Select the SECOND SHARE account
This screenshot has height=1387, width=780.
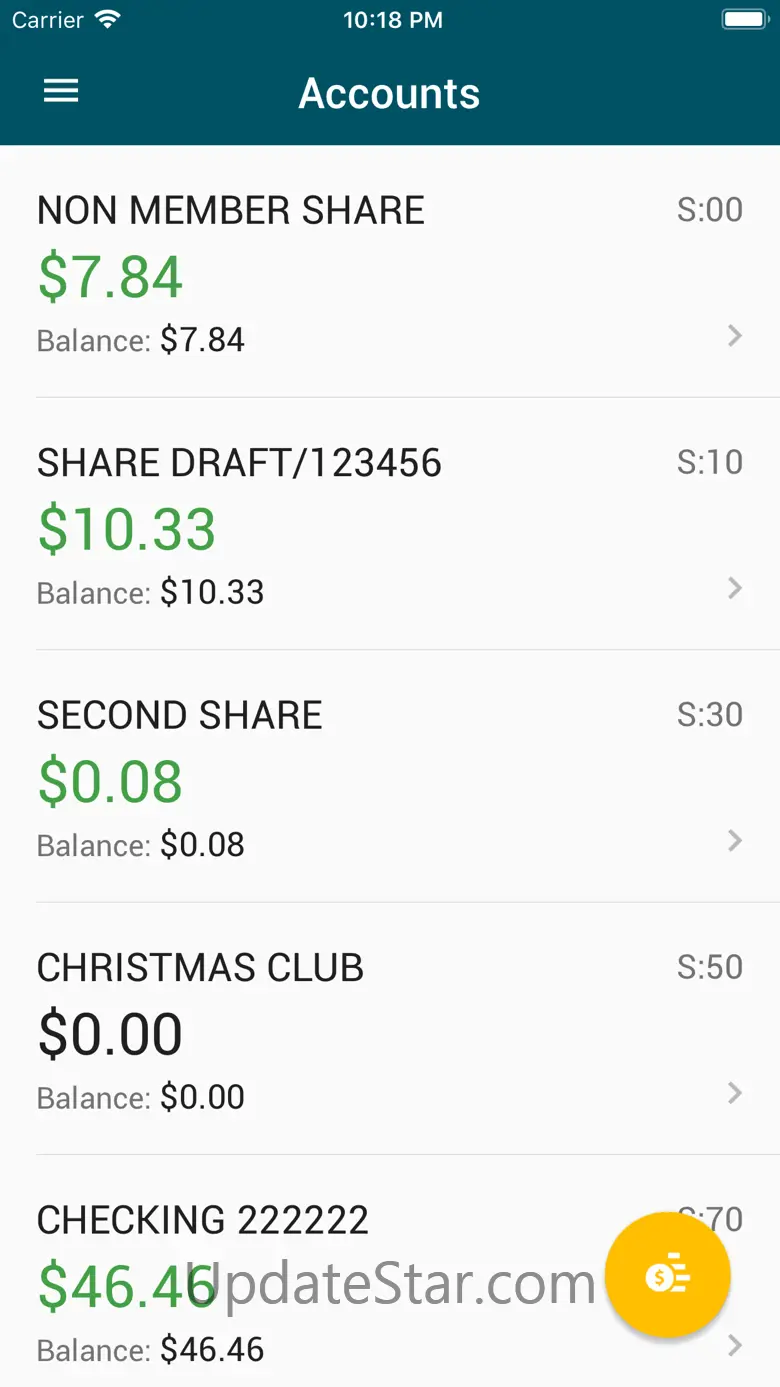pos(390,778)
